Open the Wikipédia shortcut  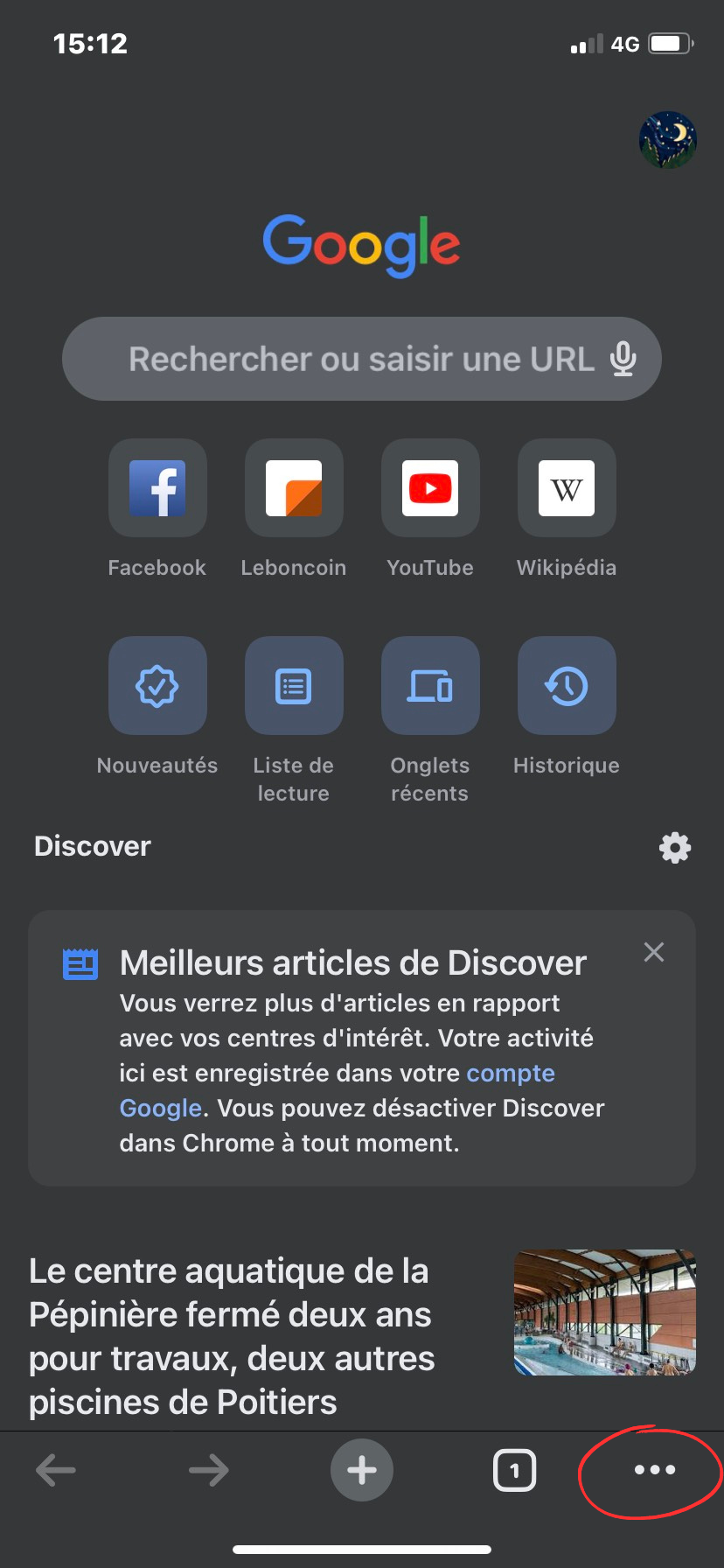pos(567,488)
